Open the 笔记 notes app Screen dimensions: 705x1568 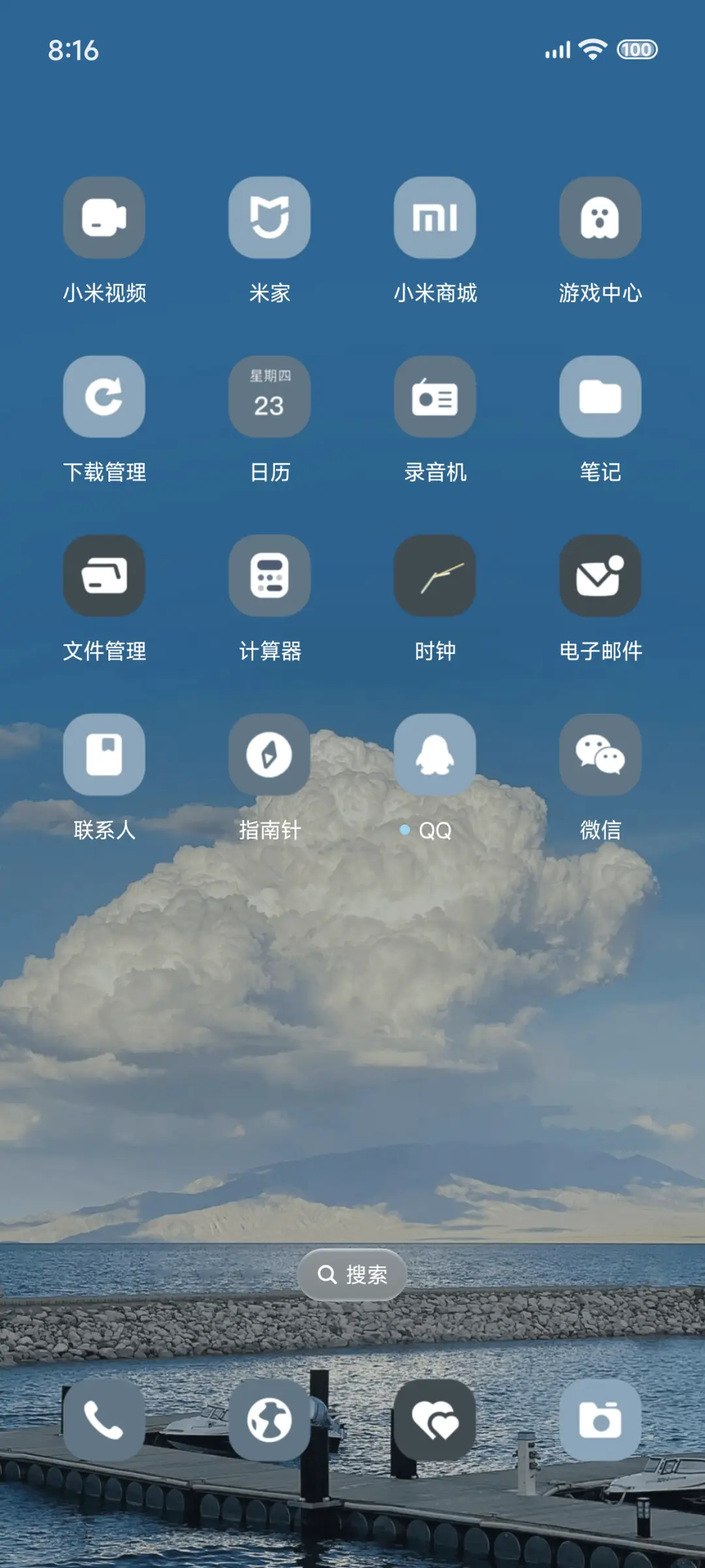click(600, 397)
